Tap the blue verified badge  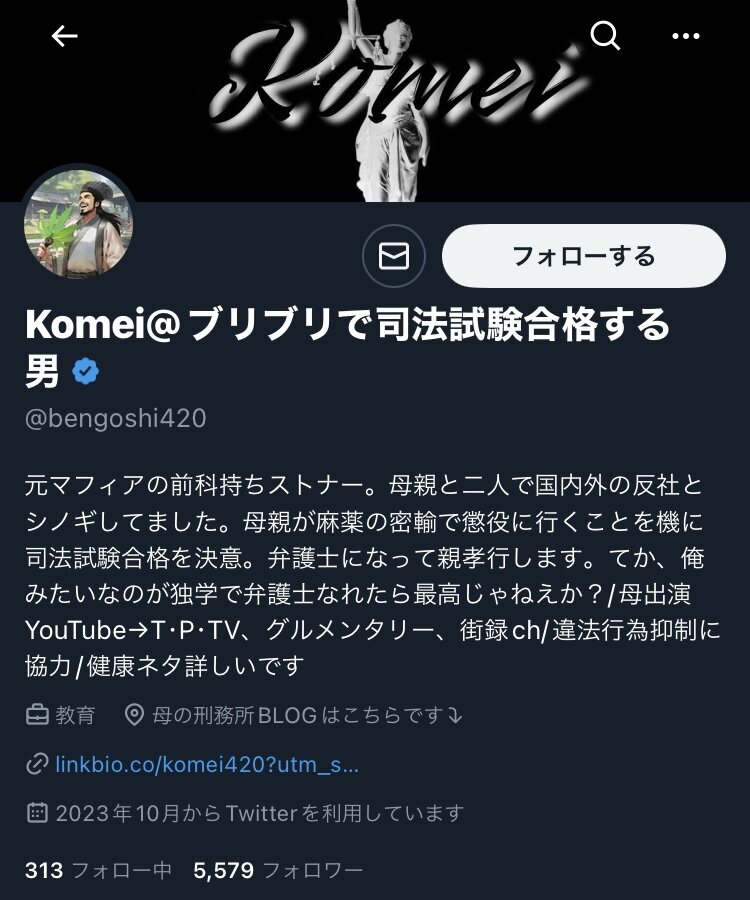click(x=86, y=371)
